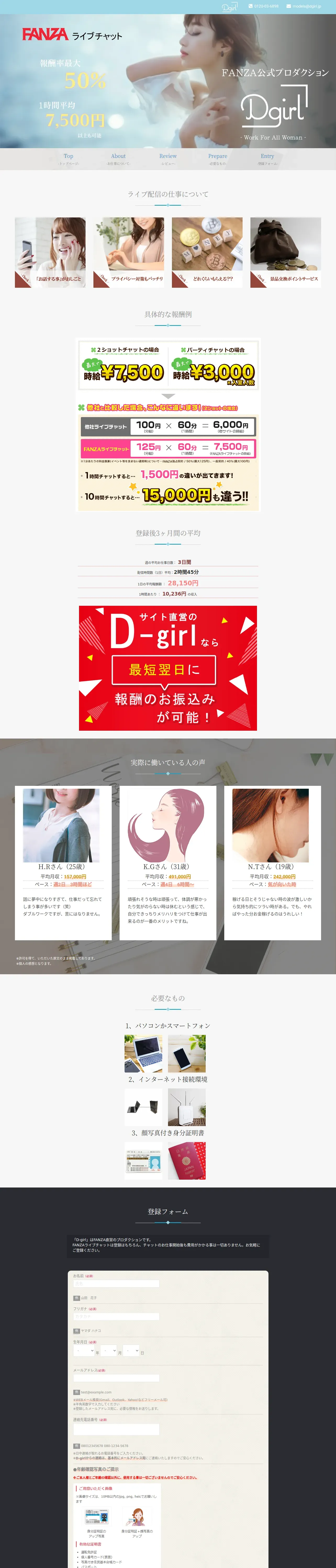Check the 景品交換ポイントサービス card
336x1568 pixels.
point(285,252)
